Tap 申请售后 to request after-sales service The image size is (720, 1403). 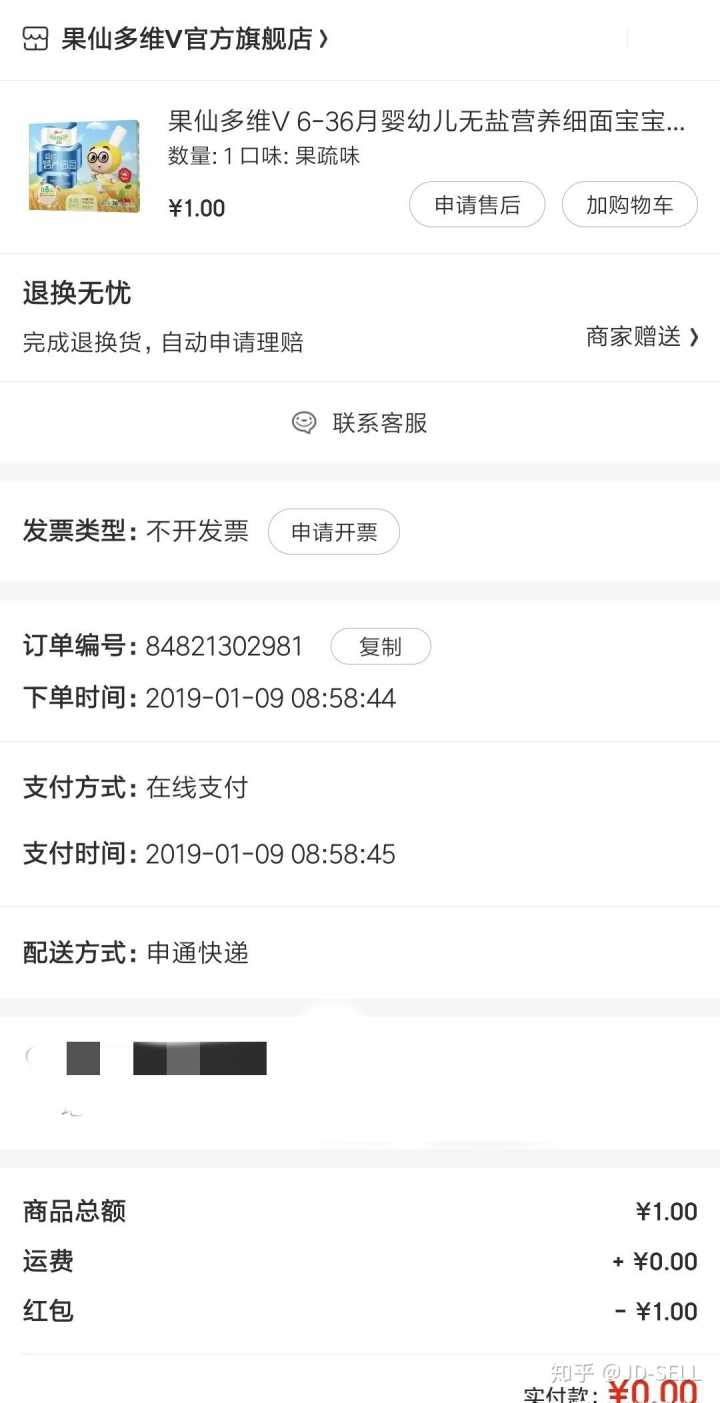click(x=477, y=205)
